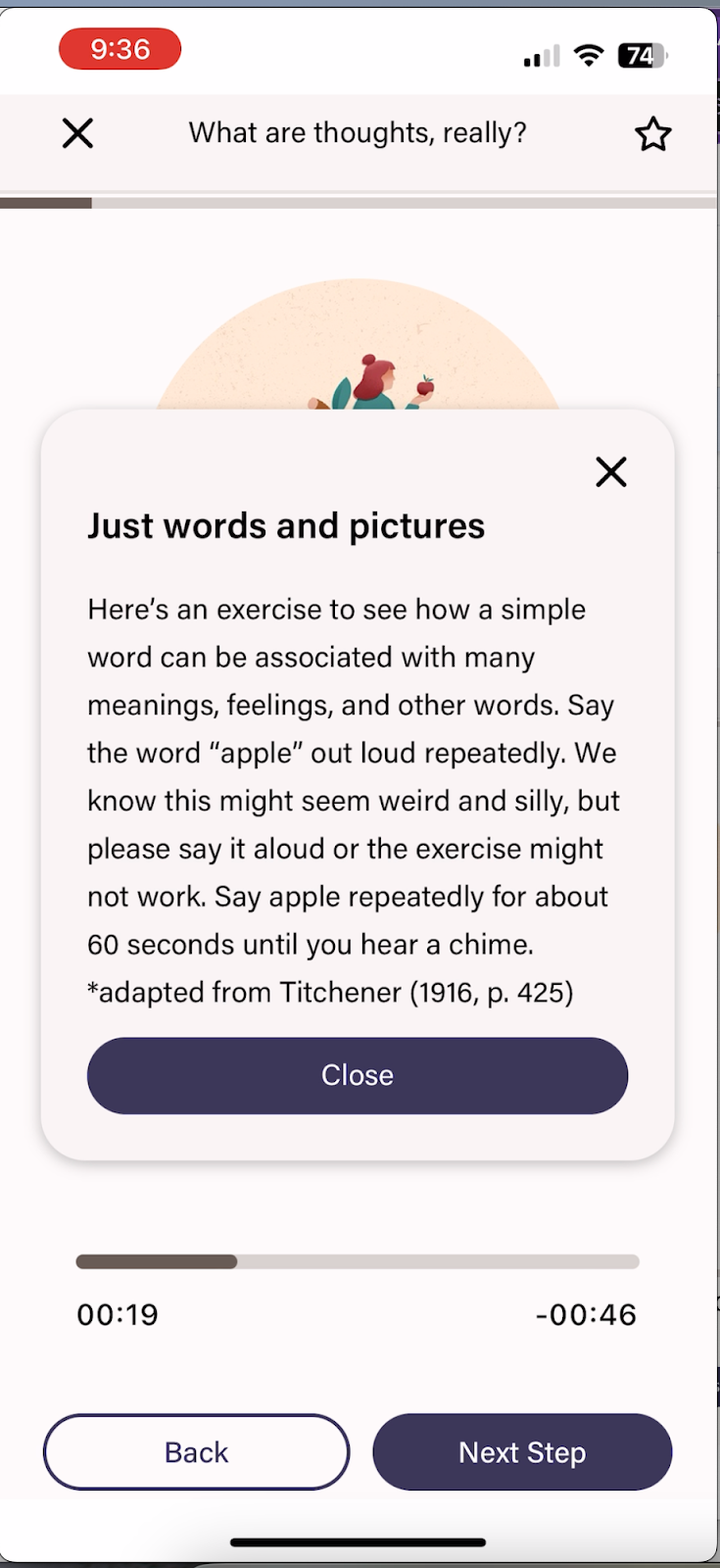Go Back to the previous step
This screenshot has width=720, height=1568.
point(196,1451)
